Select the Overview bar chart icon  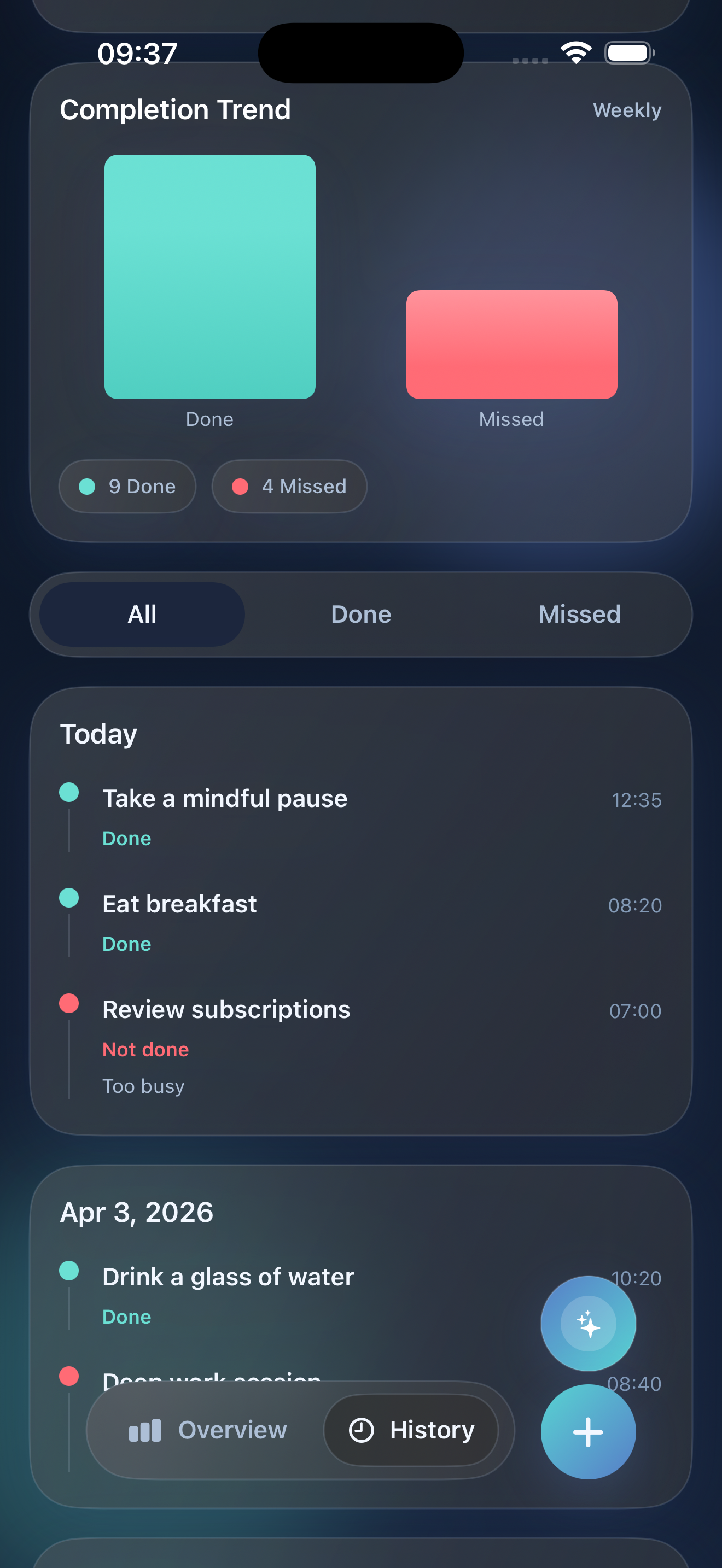144,1430
